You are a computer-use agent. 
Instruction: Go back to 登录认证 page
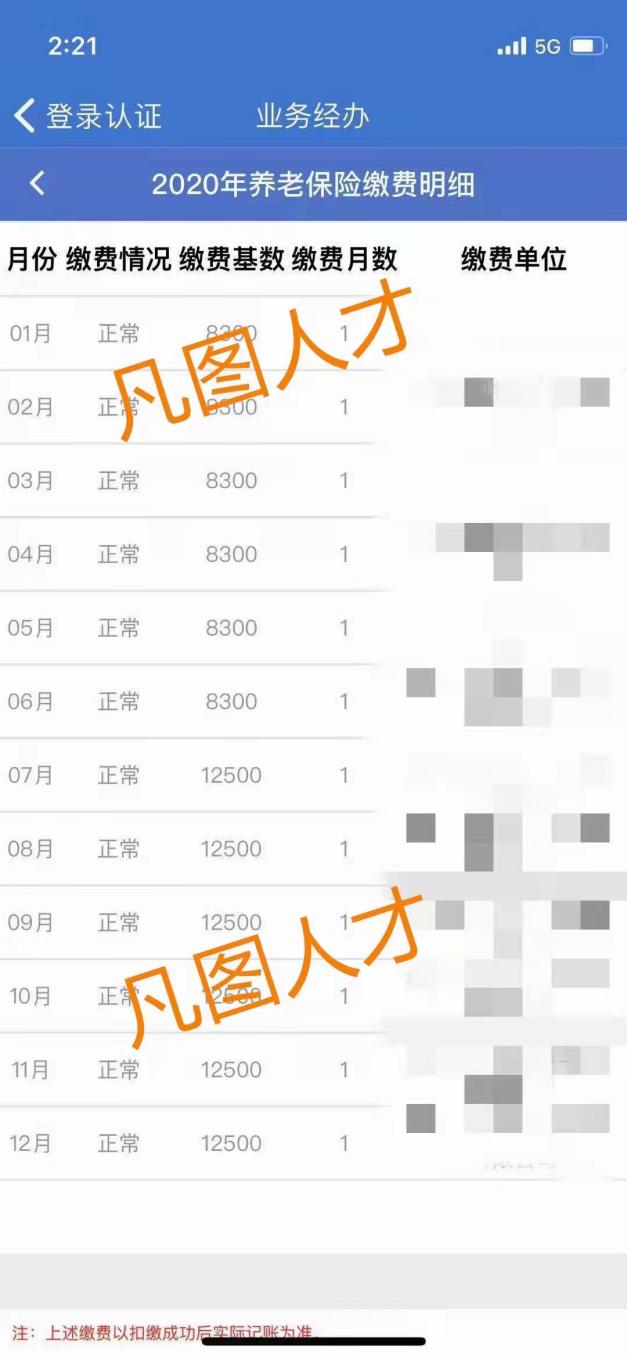tap(87, 115)
